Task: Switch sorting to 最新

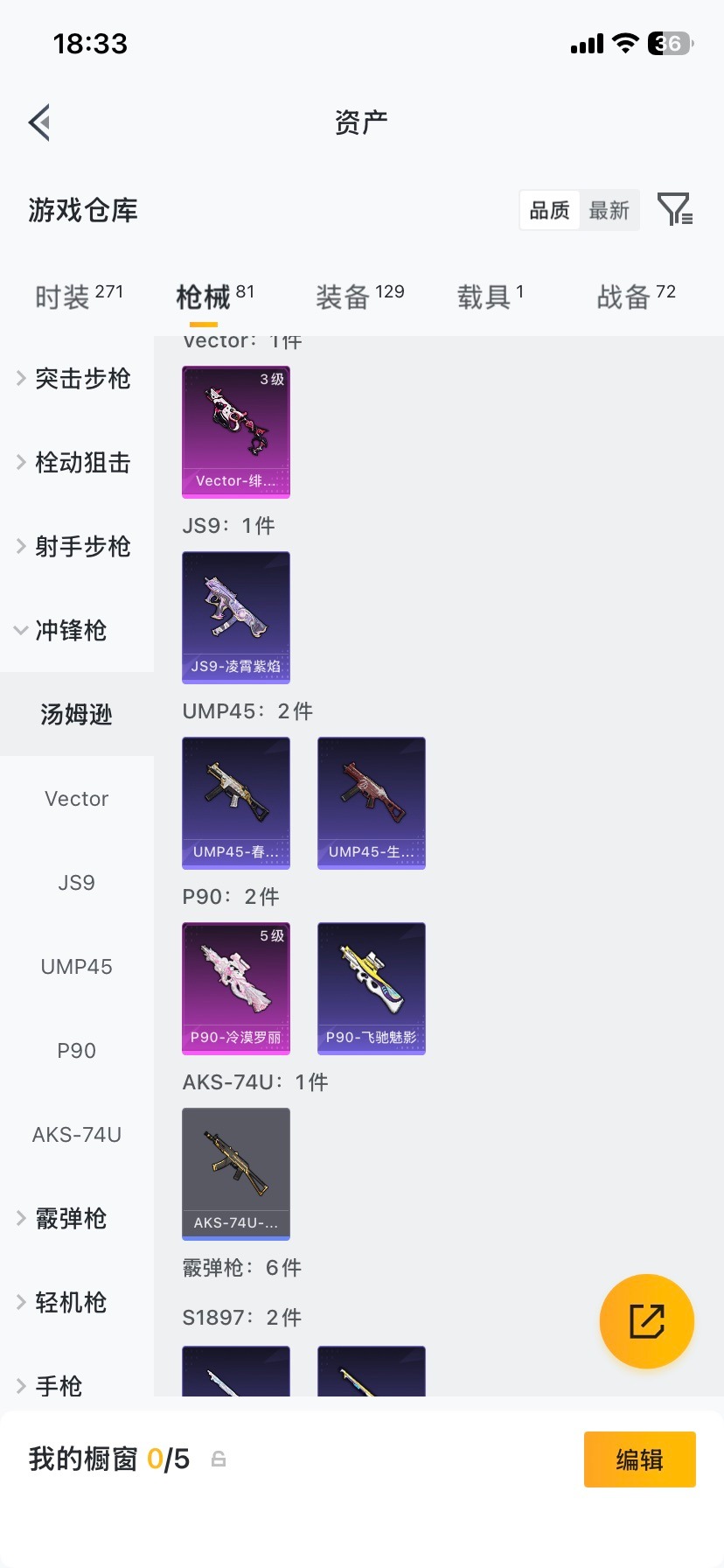Action: [x=609, y=210]
